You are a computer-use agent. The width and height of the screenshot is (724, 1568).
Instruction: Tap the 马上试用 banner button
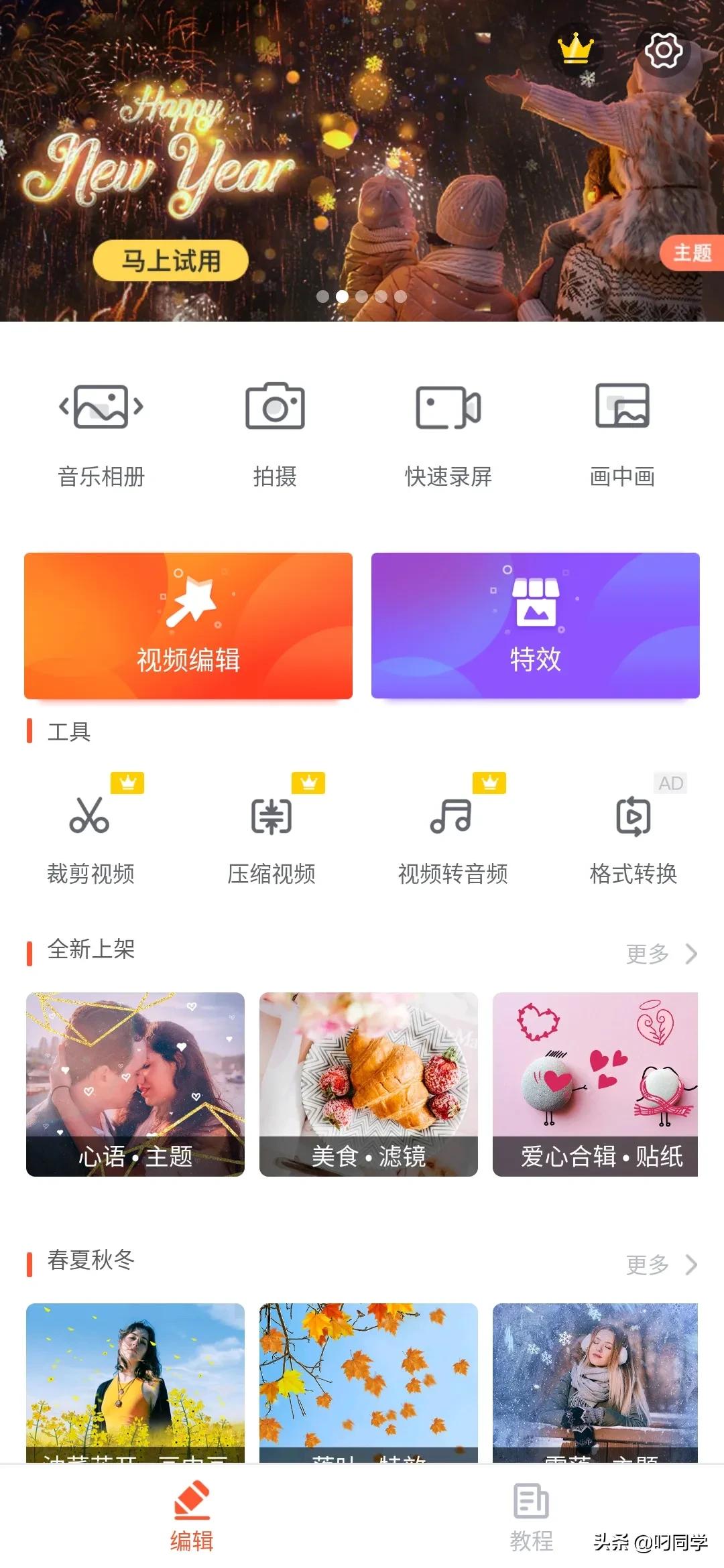pos(170,261)
